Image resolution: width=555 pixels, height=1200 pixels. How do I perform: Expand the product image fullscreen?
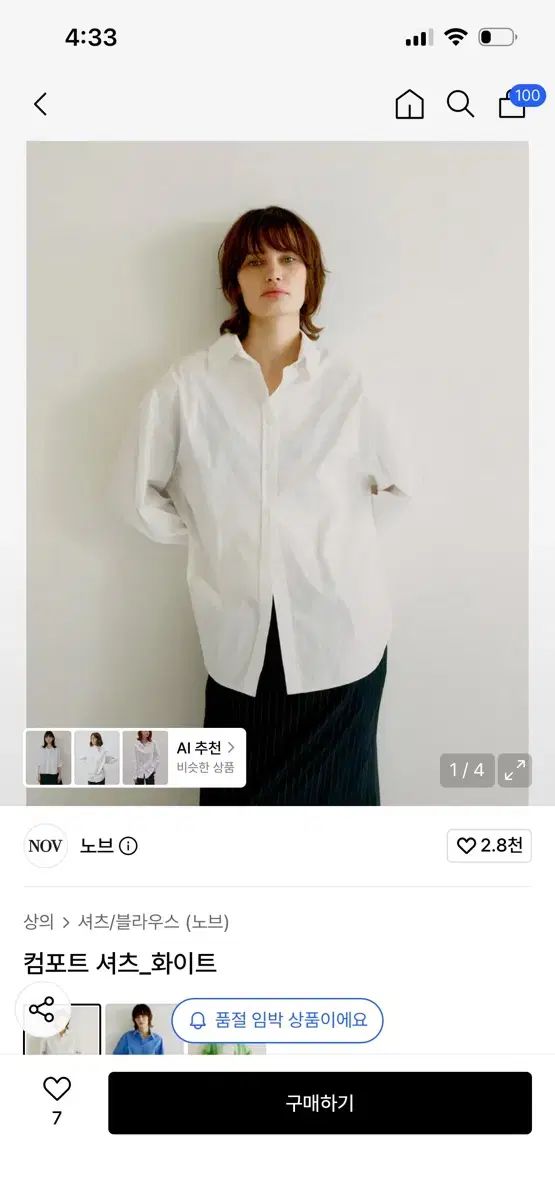515,770
